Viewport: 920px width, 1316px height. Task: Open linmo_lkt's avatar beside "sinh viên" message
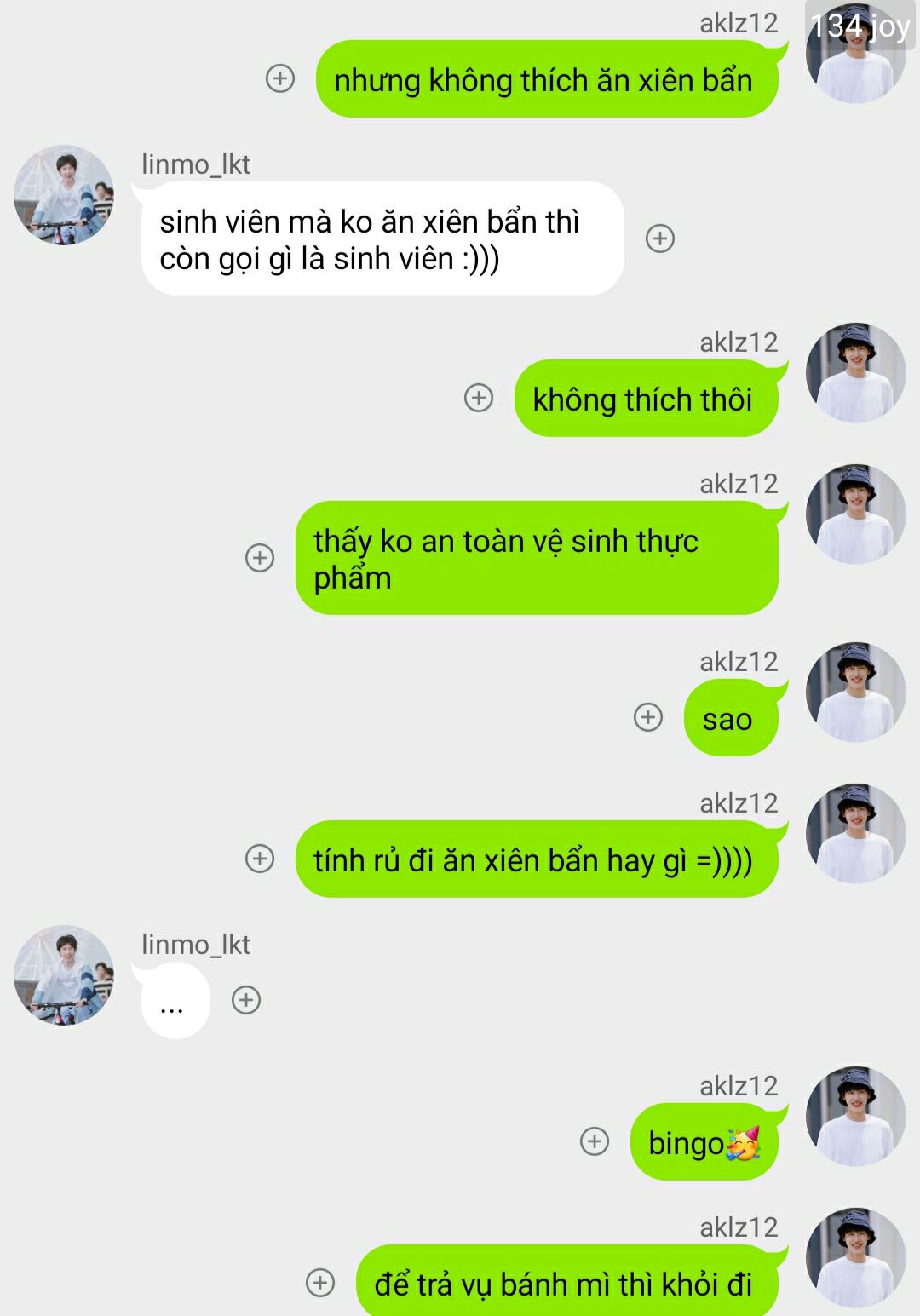[64, 195]
